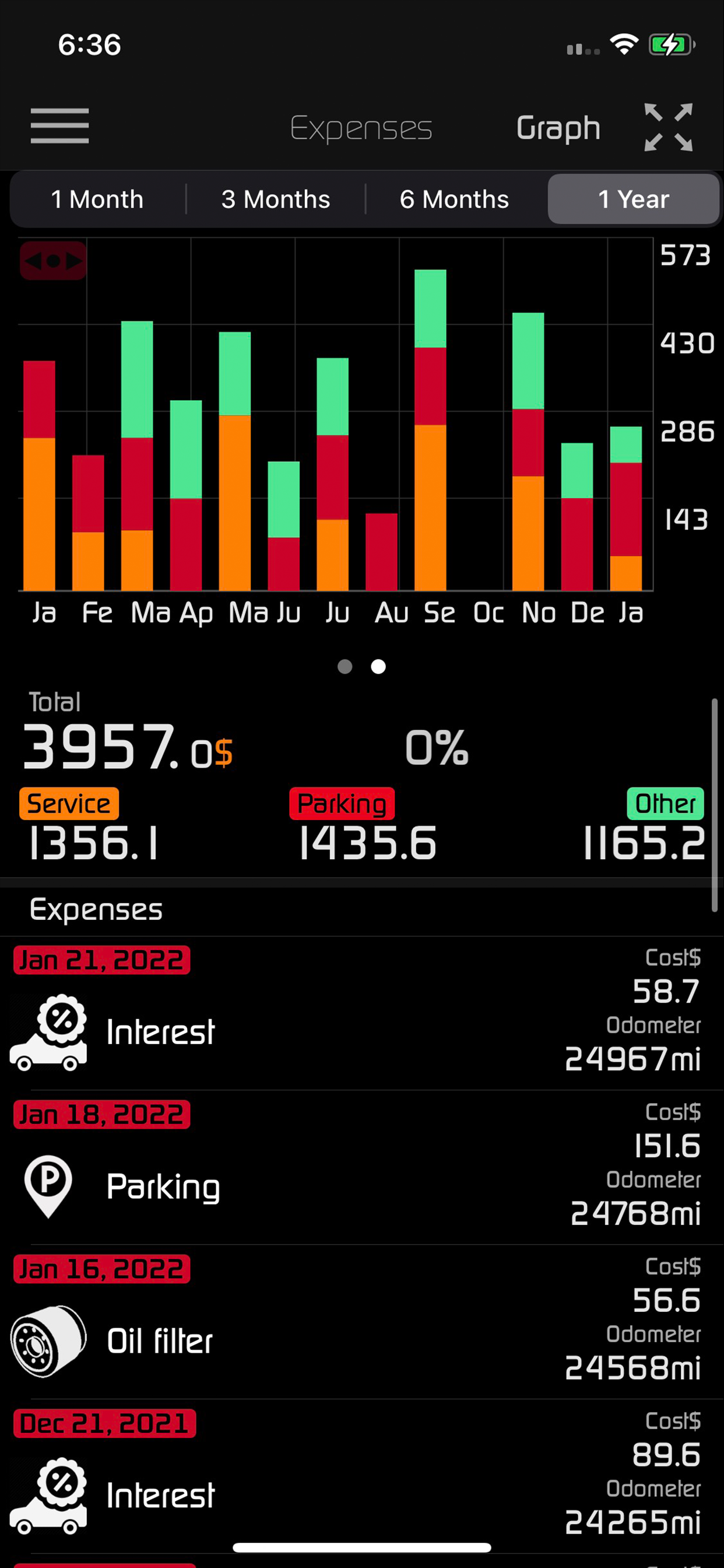Toggle the Service category filter
This screenshot has height=1568, width=724.
pos(69,803)
